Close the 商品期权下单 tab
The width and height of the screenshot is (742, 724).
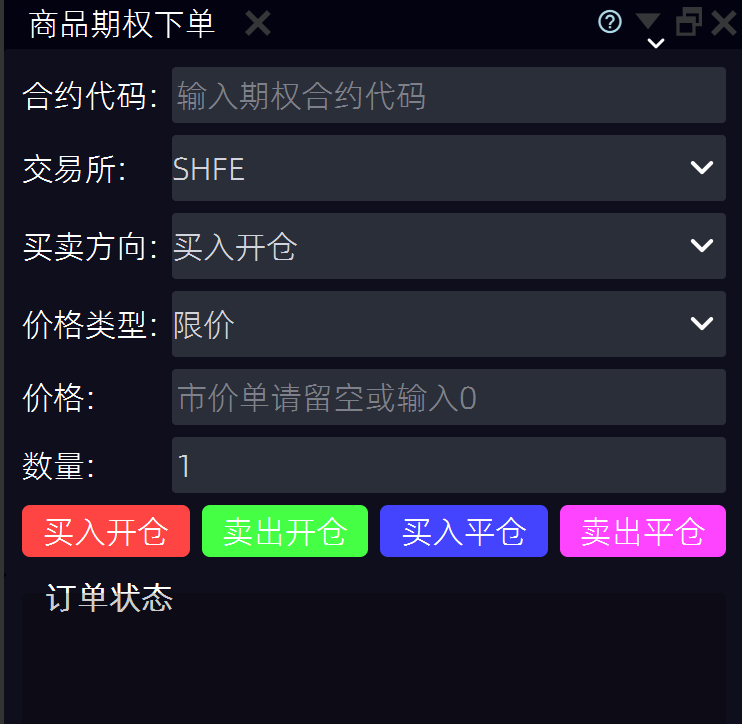coord(258,24)
